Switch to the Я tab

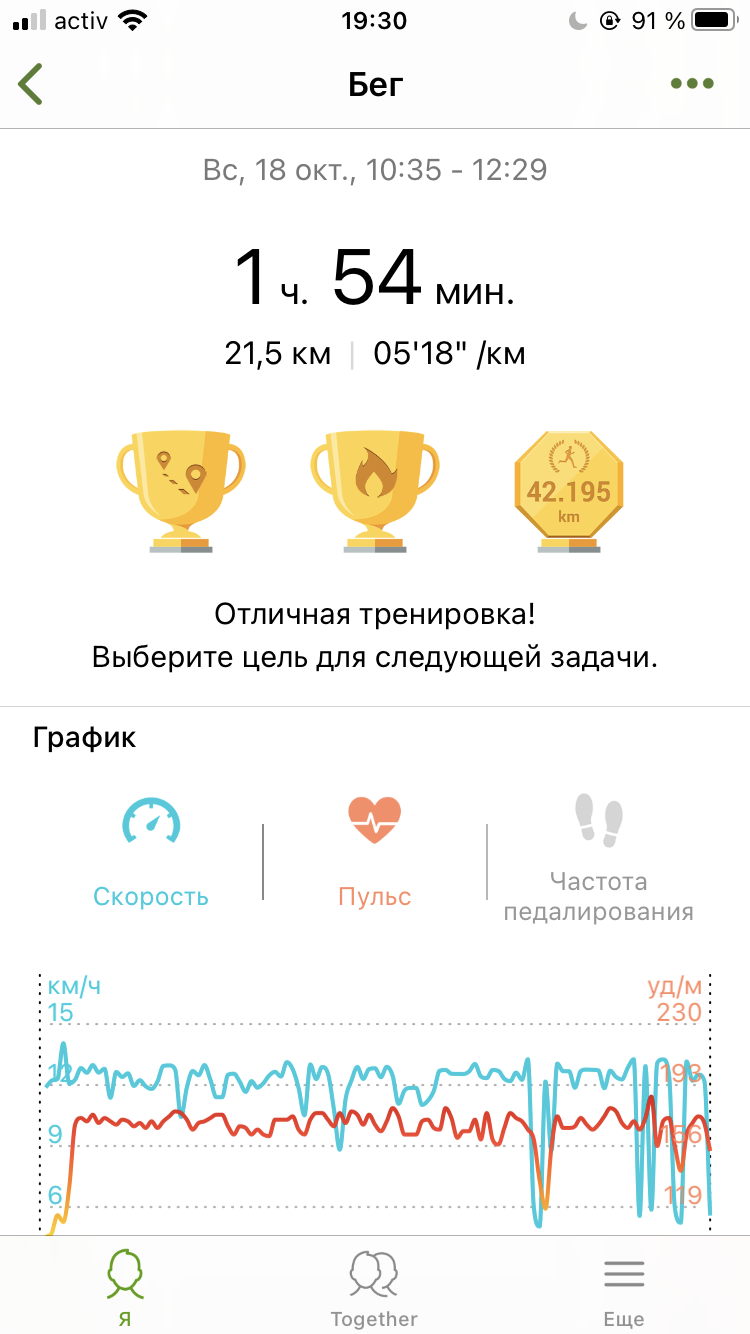(x=125, y=1286)
